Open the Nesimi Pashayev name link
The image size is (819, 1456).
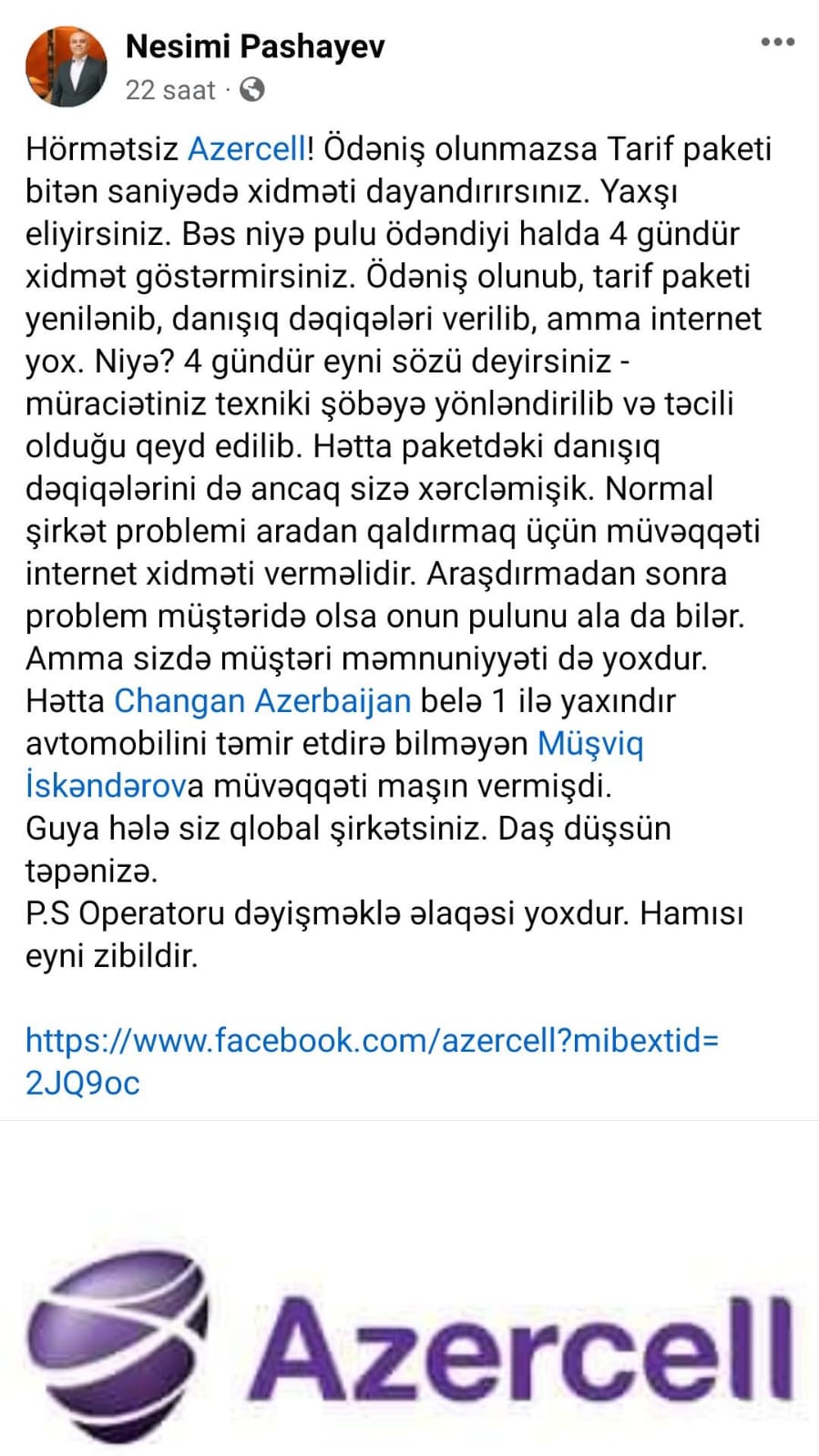(255, 46)
